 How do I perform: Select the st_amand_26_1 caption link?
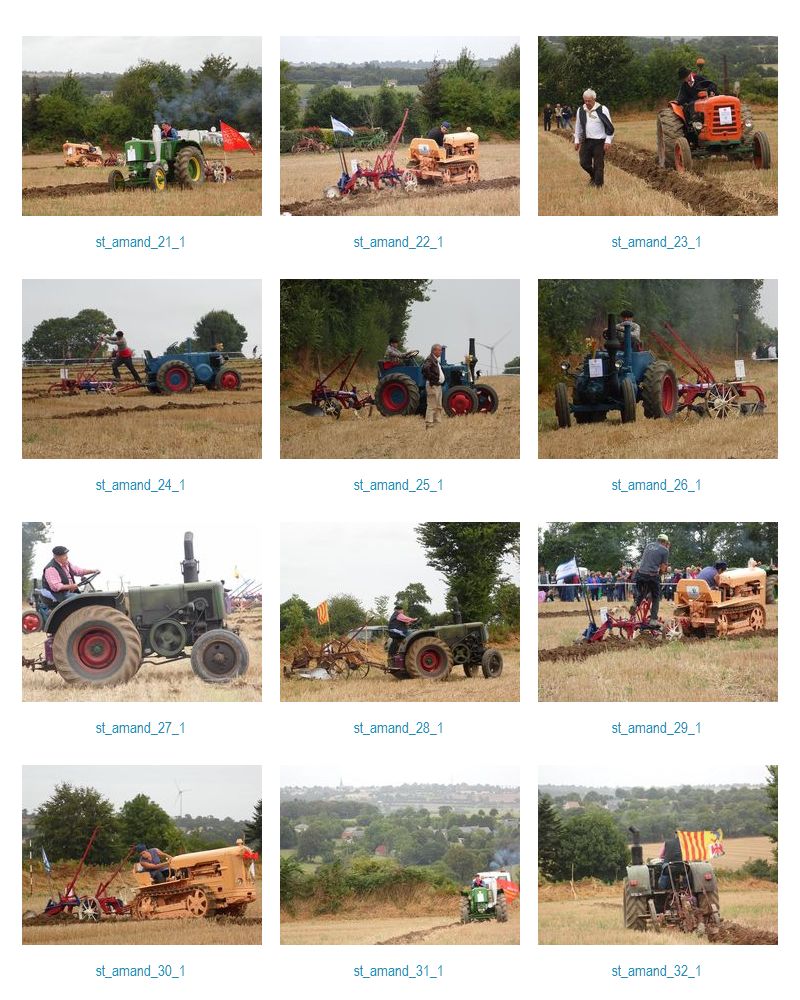(656, 485)
